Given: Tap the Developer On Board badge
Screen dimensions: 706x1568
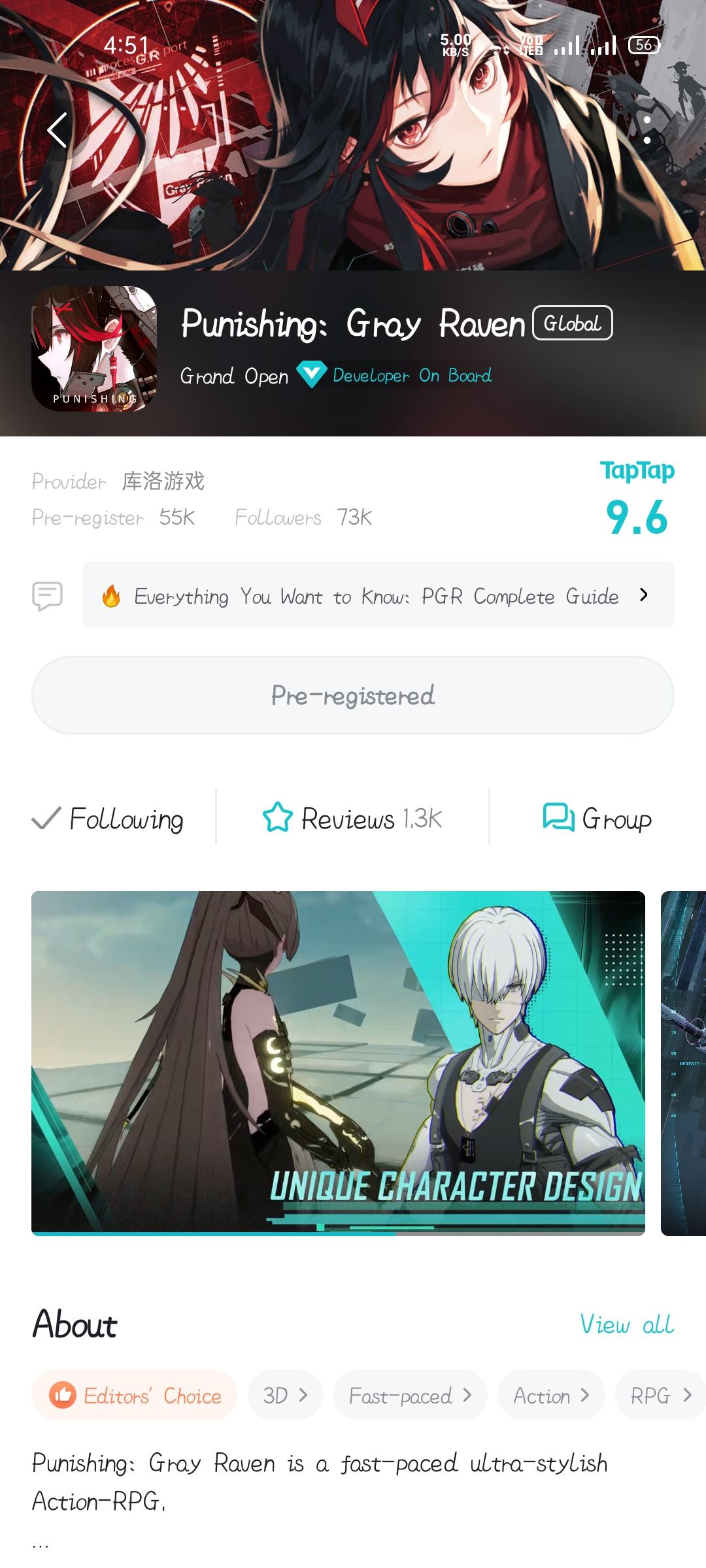Looking at the screenshot, I should 395,376.
